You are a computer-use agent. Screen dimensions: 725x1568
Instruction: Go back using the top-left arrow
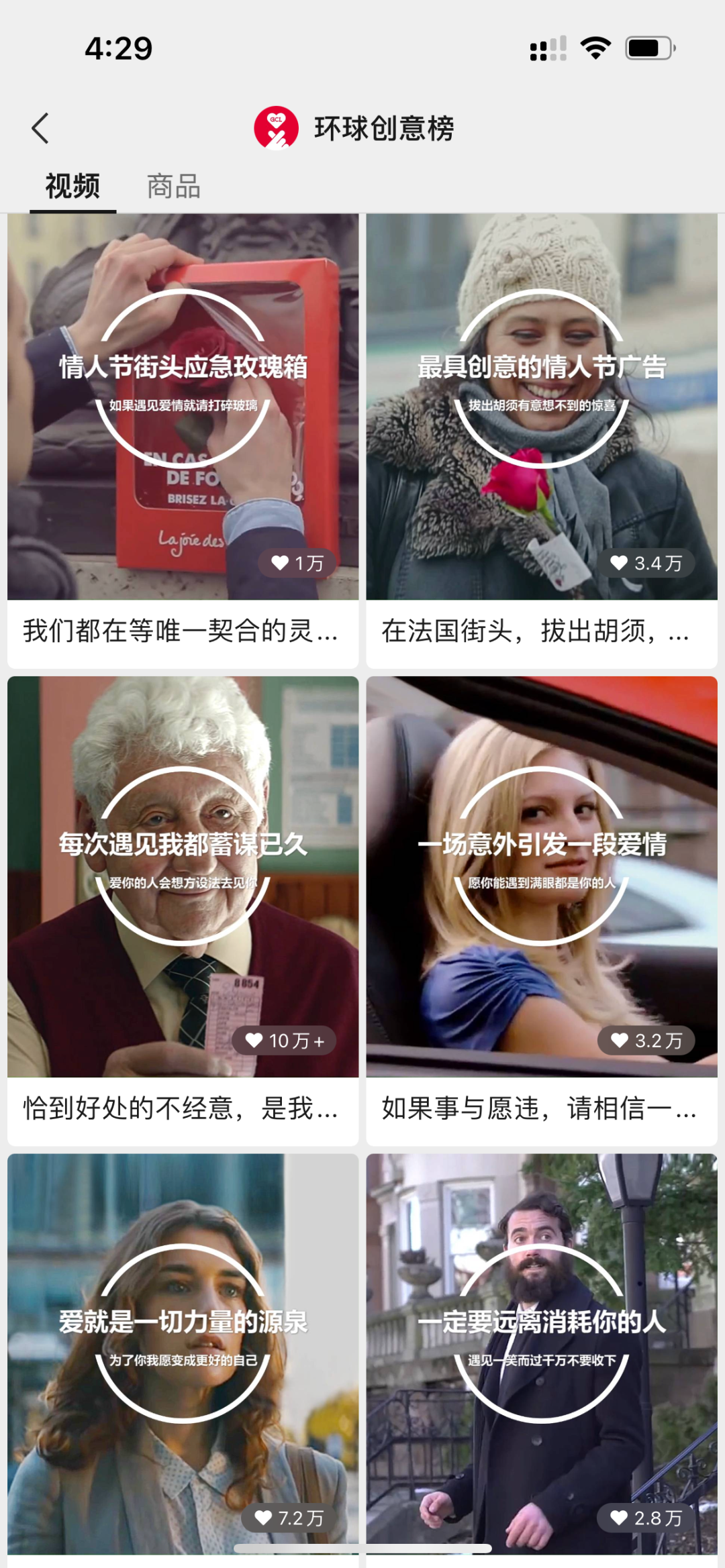(x=40, y=128)
